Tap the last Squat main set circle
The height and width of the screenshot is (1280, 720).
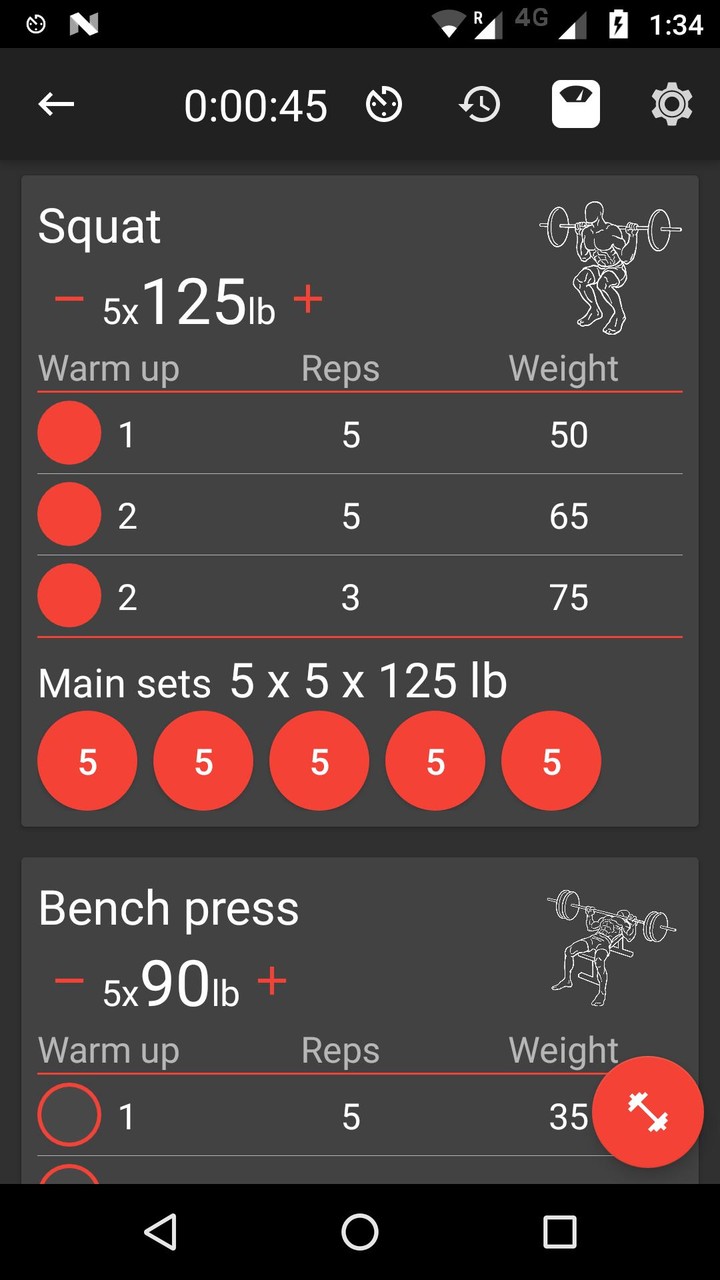pyautogui.click(x=551, y=761)
